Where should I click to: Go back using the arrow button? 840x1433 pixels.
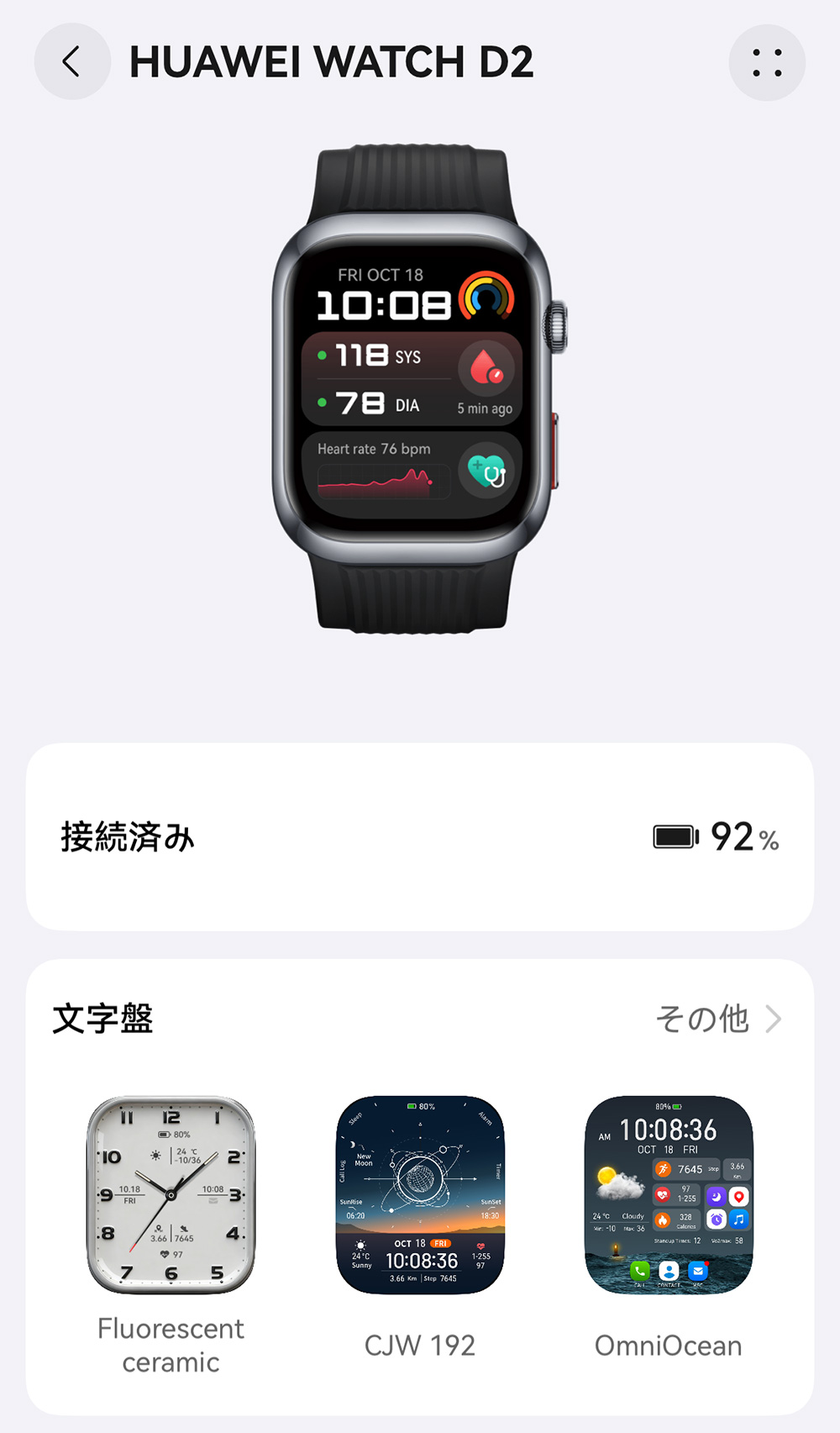pyautogui.click(x=72, y=62)
